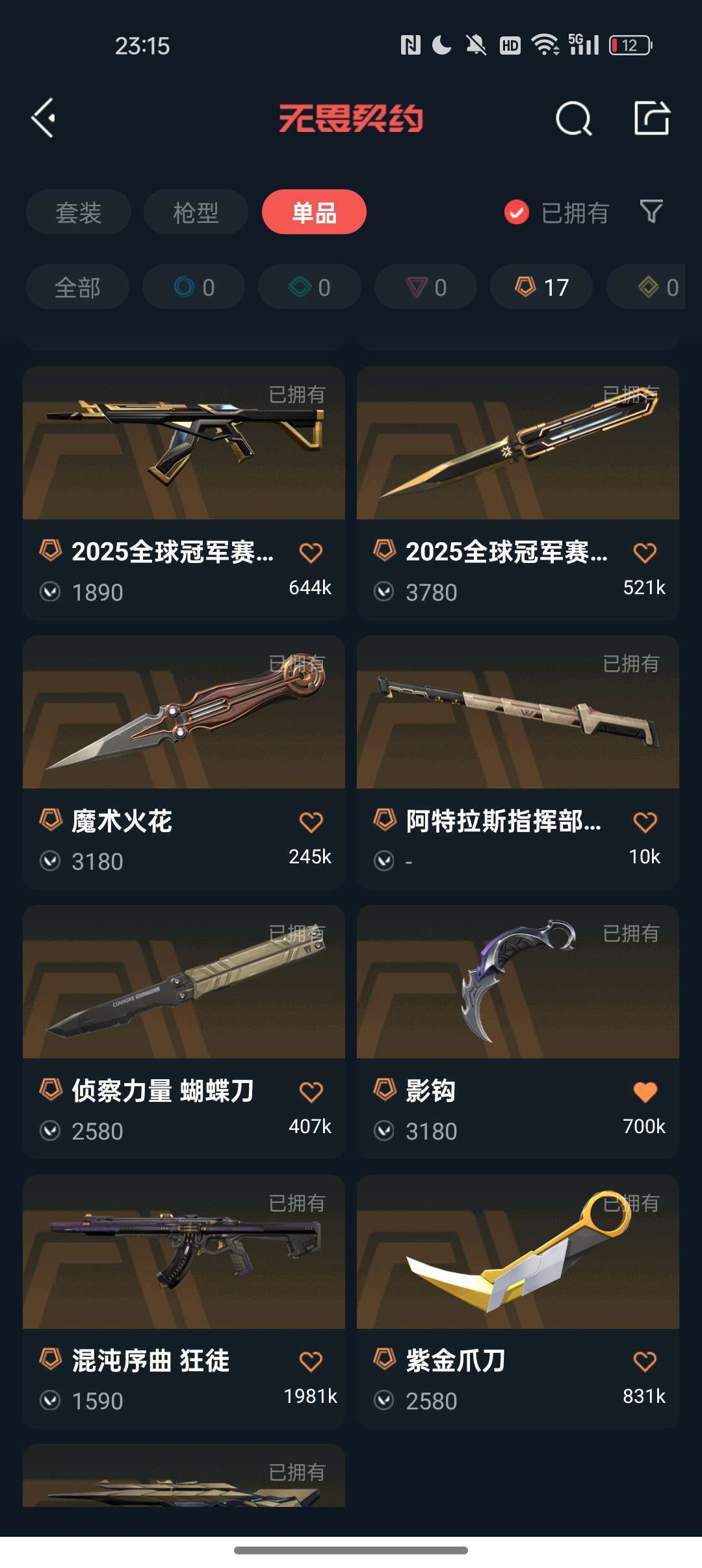Switch to the 枪型 tab
Screen dimensions: 702x1568
pyautogui.click(x=196, y=212)
